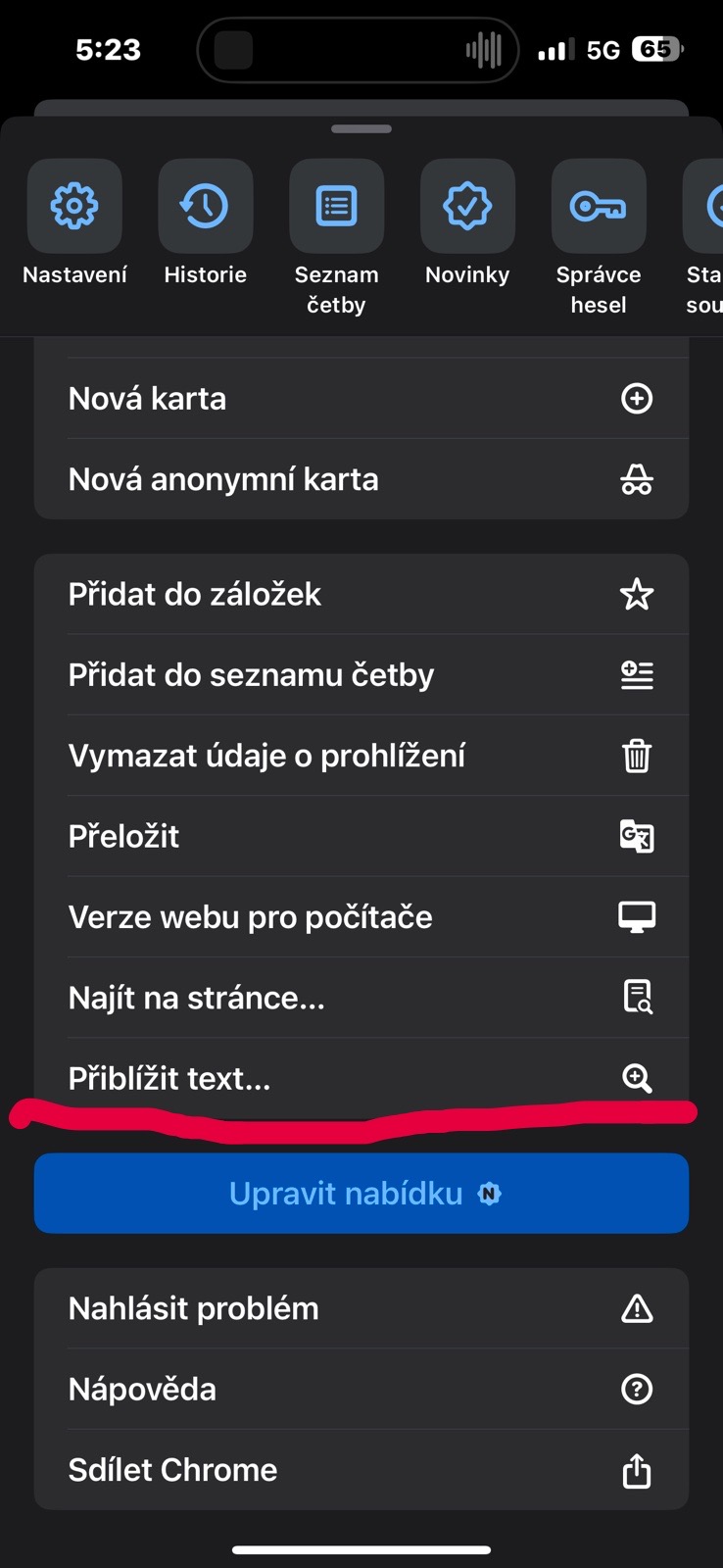Screen dimensions: 723x1568
Task: Request Verze webu pro počítače
Action: coord(361,917)
